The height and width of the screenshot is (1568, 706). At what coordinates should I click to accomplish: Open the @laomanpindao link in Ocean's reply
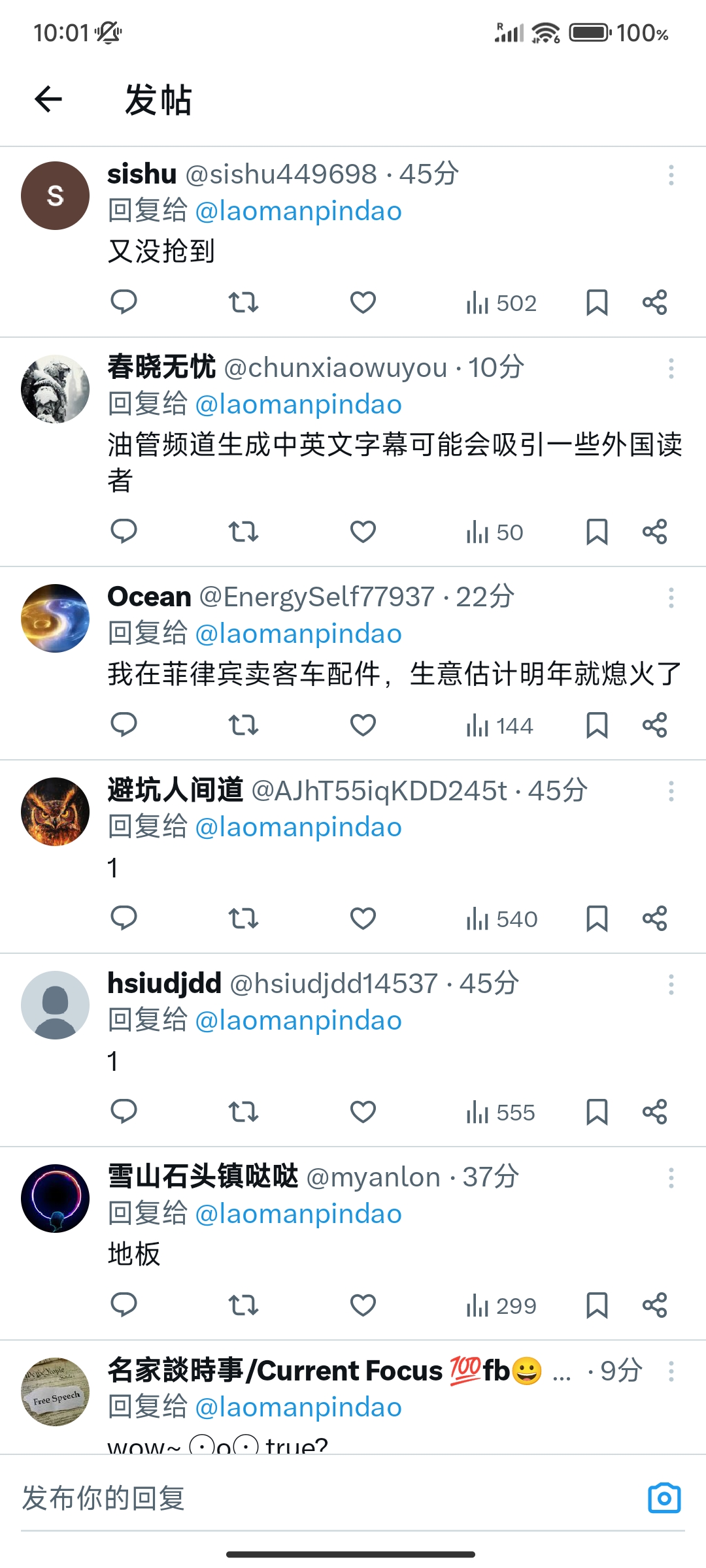pos(298,634)
